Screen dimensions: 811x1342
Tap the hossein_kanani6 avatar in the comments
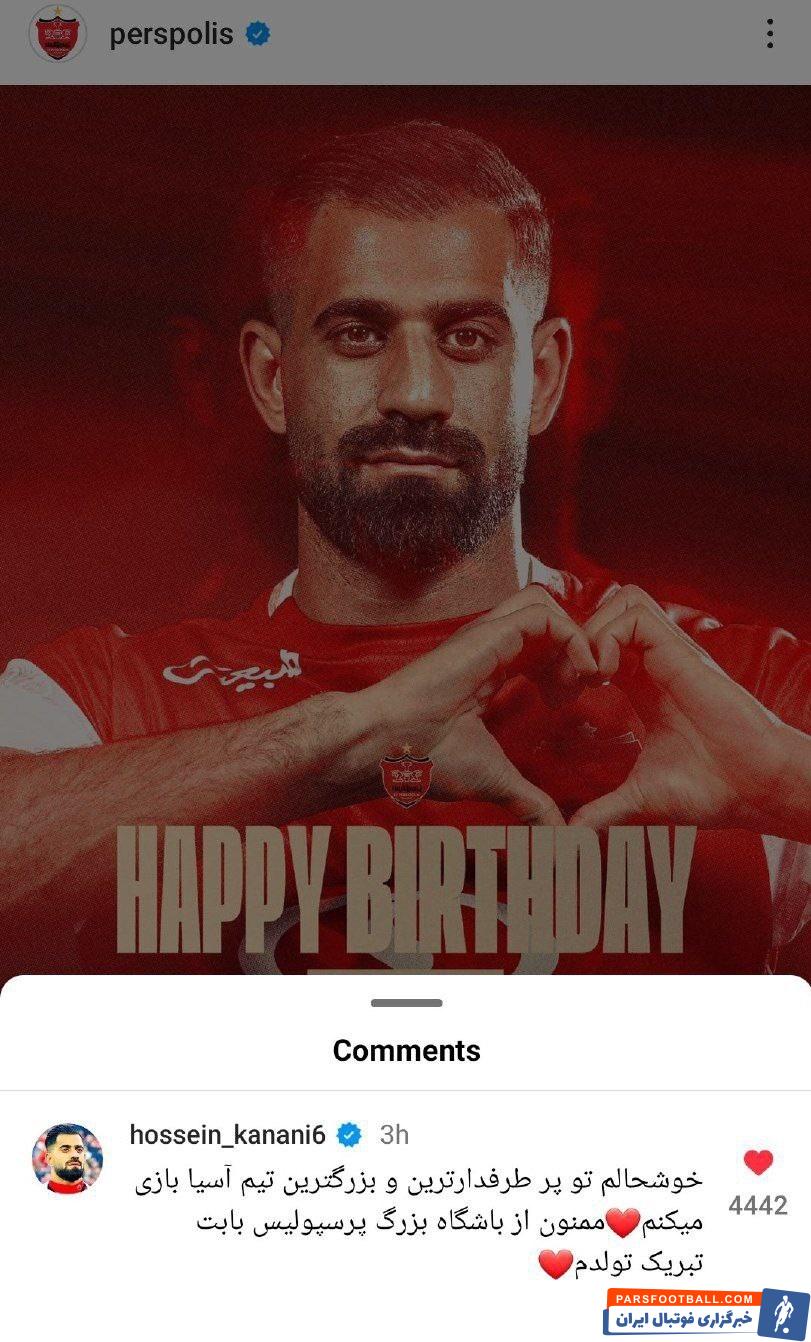pyautogui.click(x=67, y=1159)
